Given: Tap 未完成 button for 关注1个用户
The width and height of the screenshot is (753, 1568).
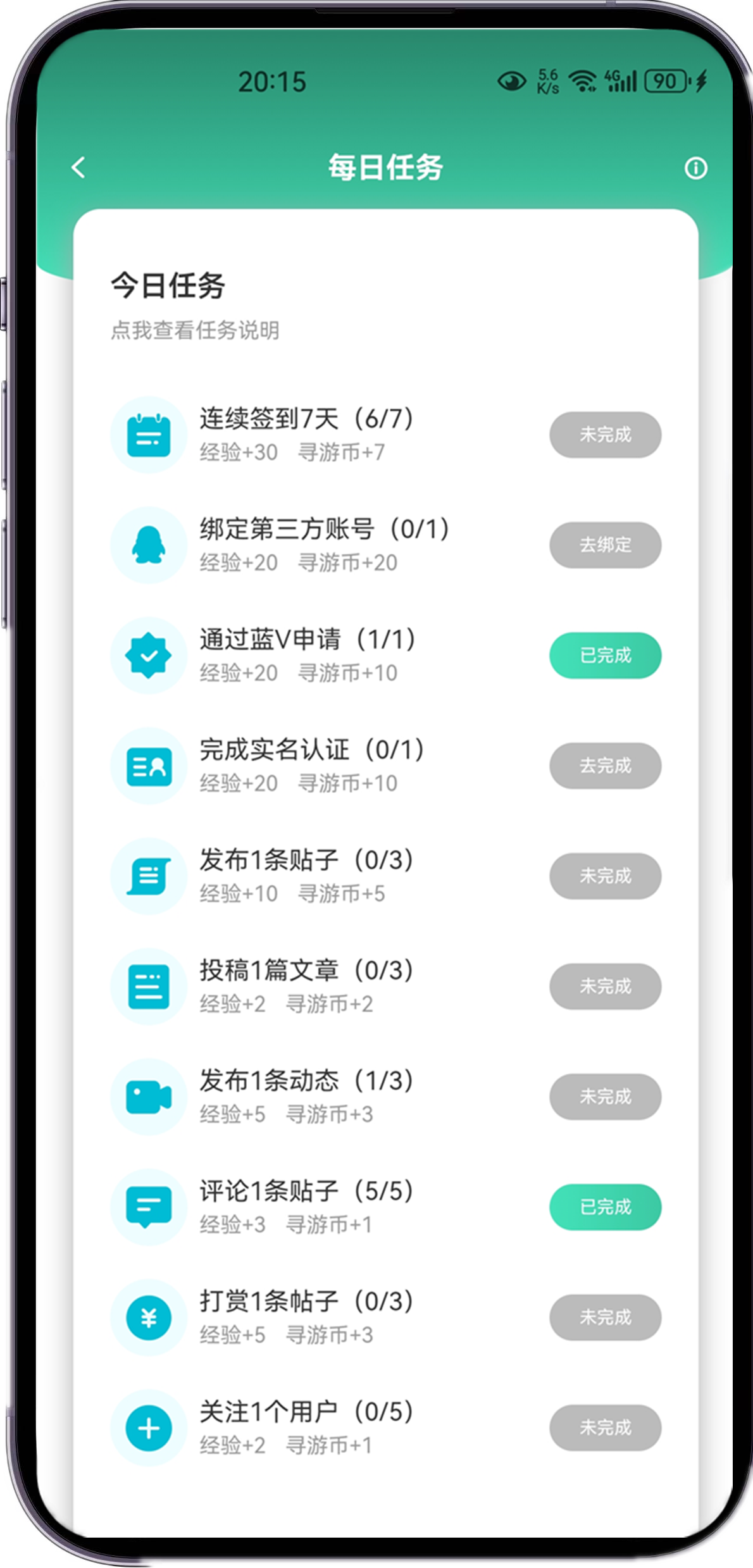Looking at the screenshot, I should 605,1428.
